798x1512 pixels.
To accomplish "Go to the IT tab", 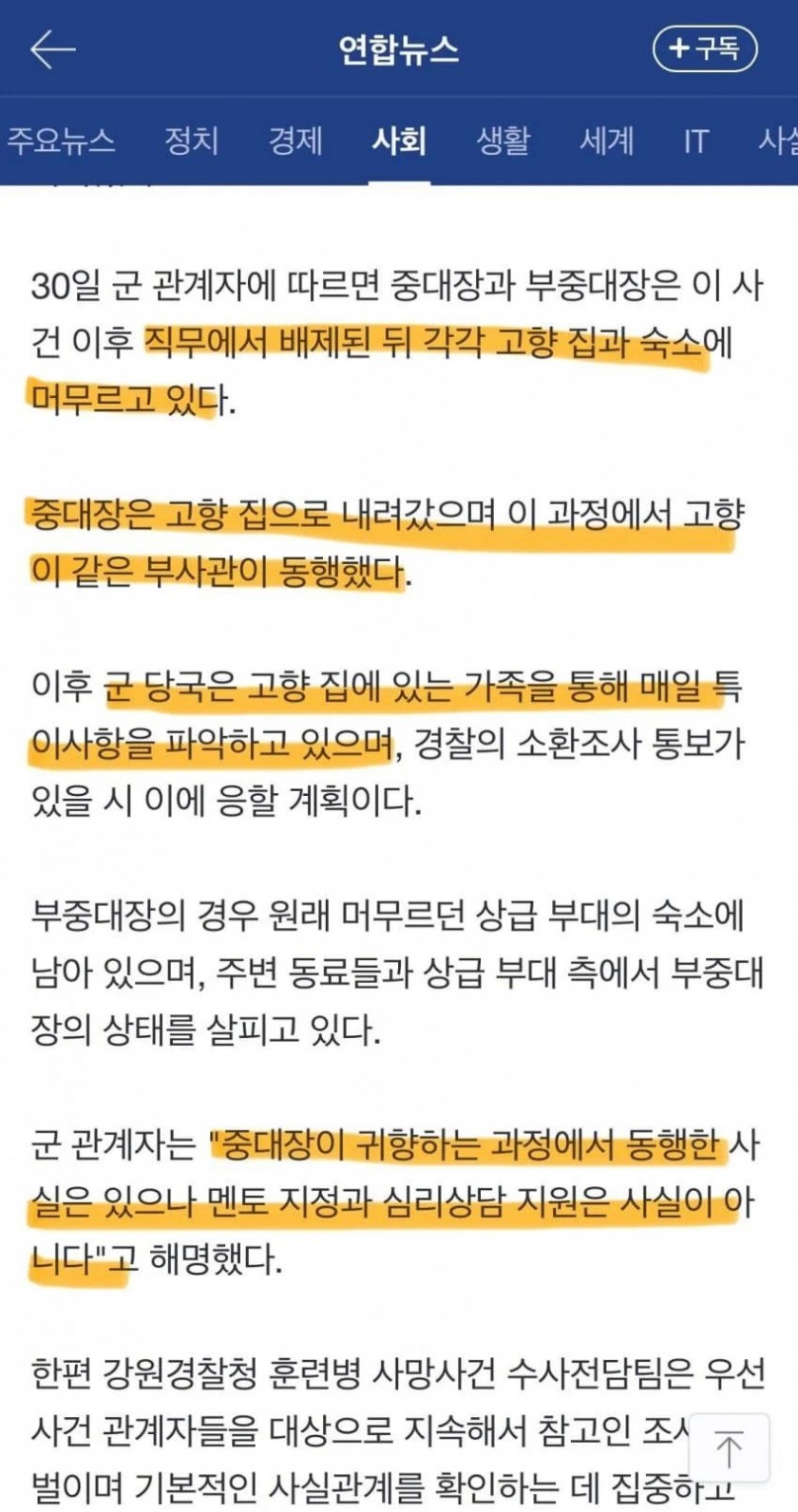I will click(695, 142).
